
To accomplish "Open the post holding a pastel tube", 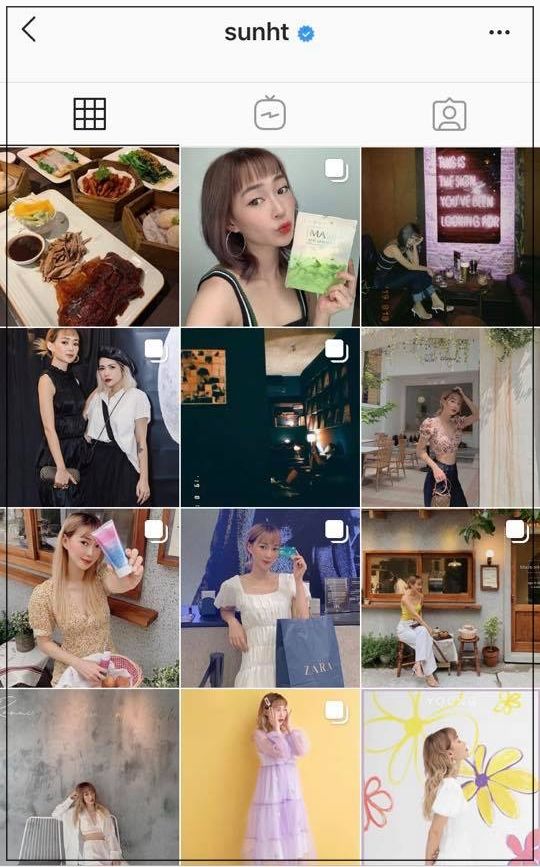I will (x=90, y=598).
